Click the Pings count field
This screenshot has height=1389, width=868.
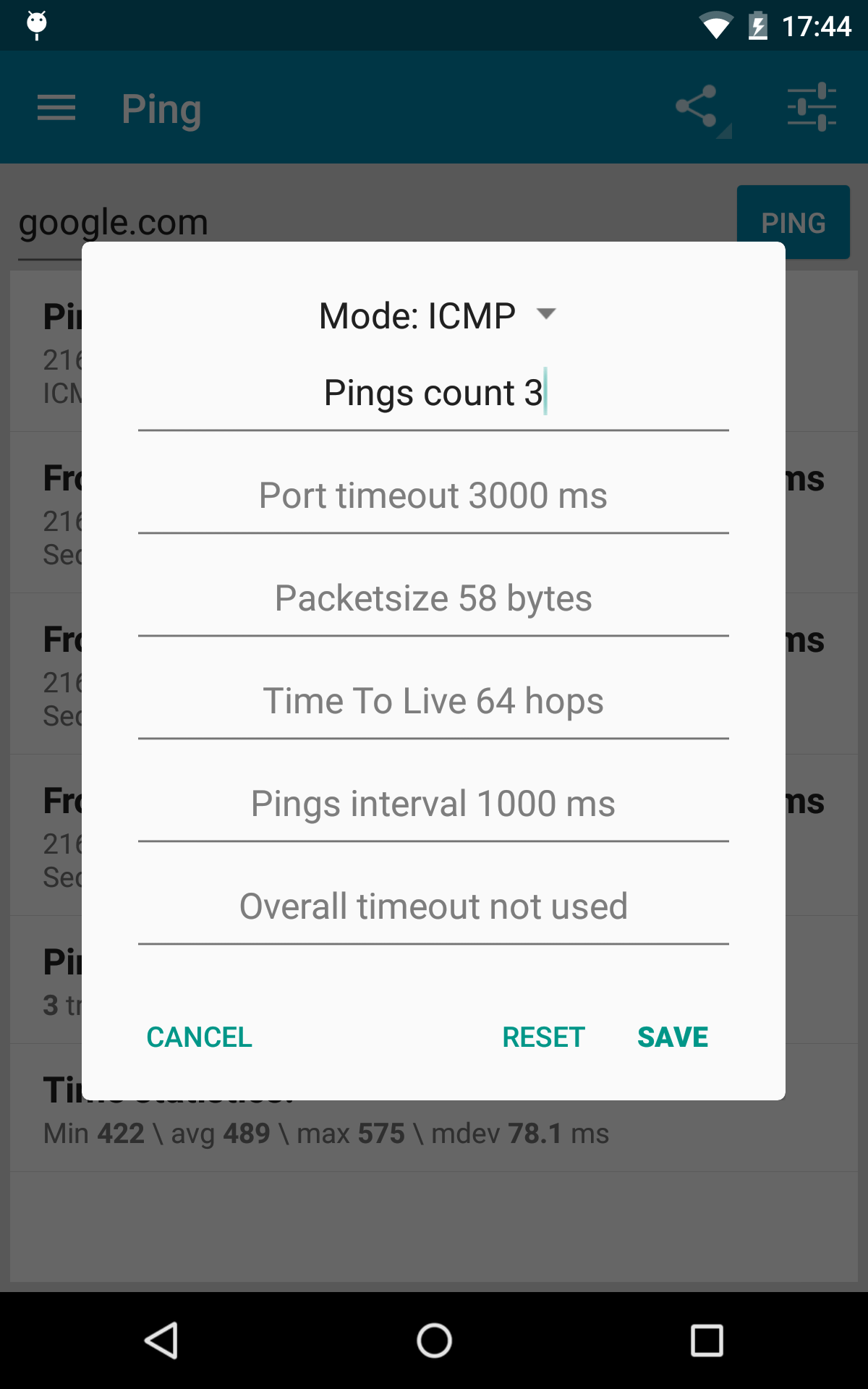tap(434, 393)
